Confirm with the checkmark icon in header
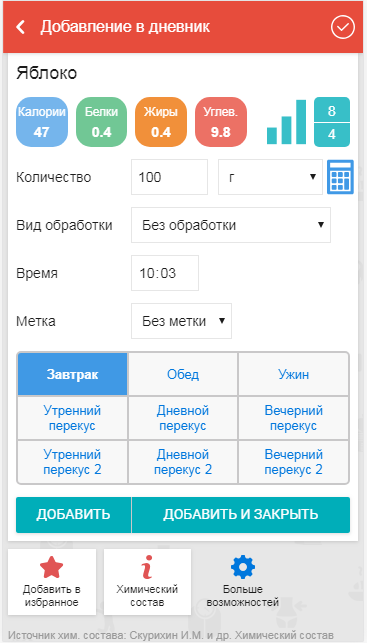Image resolution: width=367 pixels, height=643 pixels. click(342, 27)
